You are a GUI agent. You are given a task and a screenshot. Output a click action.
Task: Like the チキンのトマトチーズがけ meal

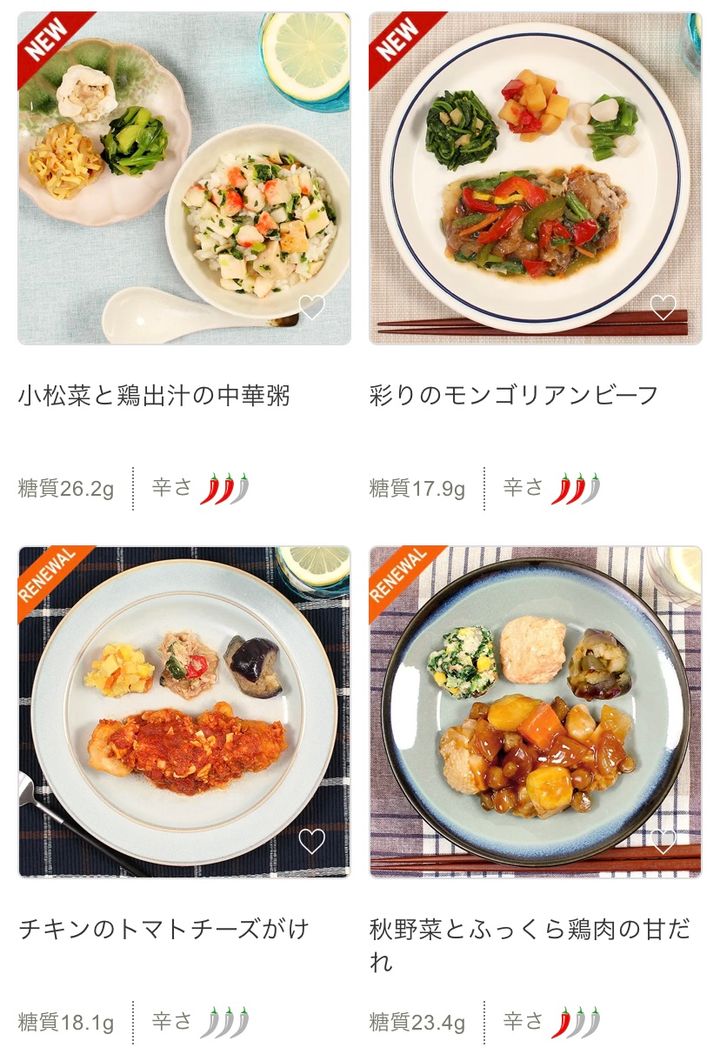[312, 841]
